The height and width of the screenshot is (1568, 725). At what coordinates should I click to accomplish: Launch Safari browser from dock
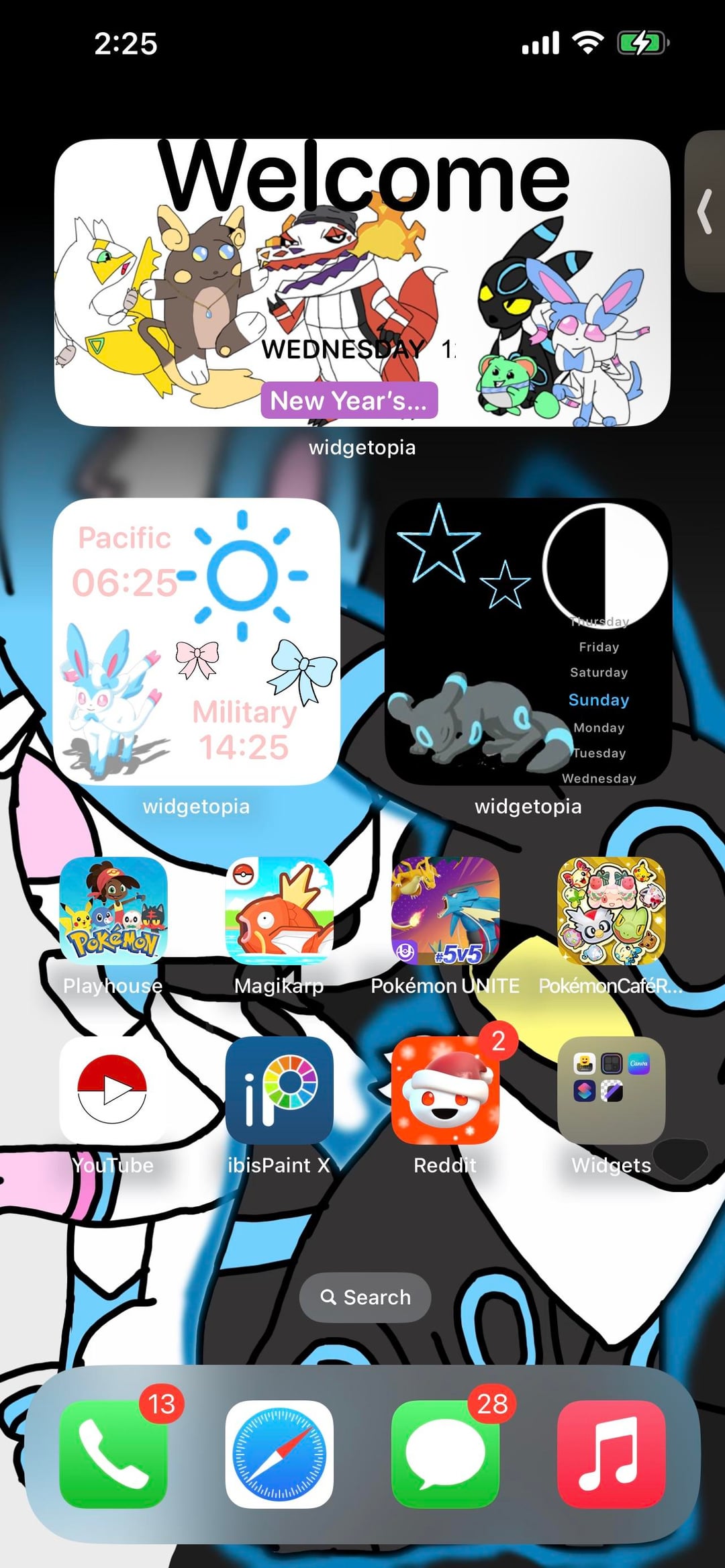coord(279,1454)
